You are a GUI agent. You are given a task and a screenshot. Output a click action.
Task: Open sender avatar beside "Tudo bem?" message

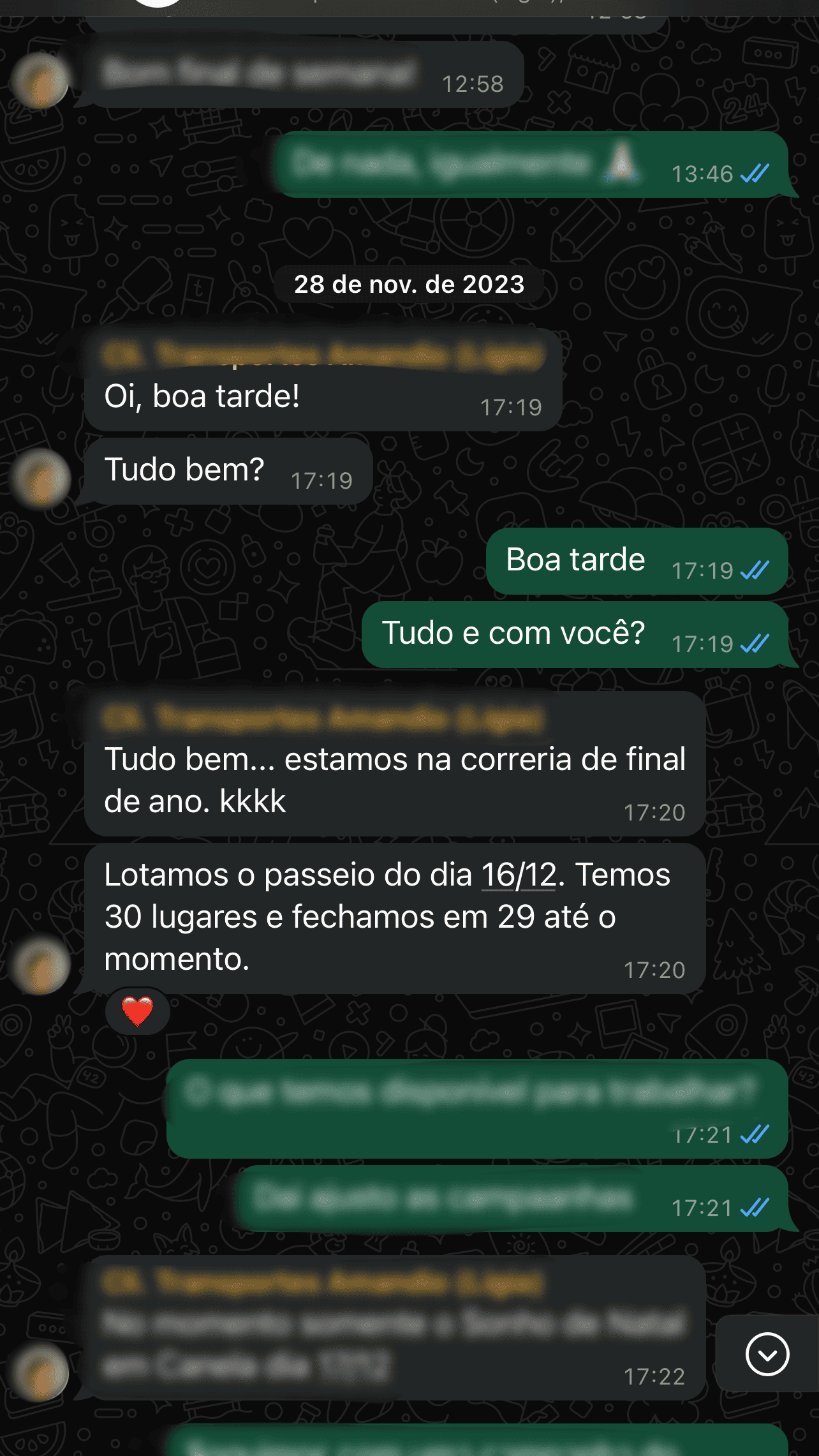(42, 478)
